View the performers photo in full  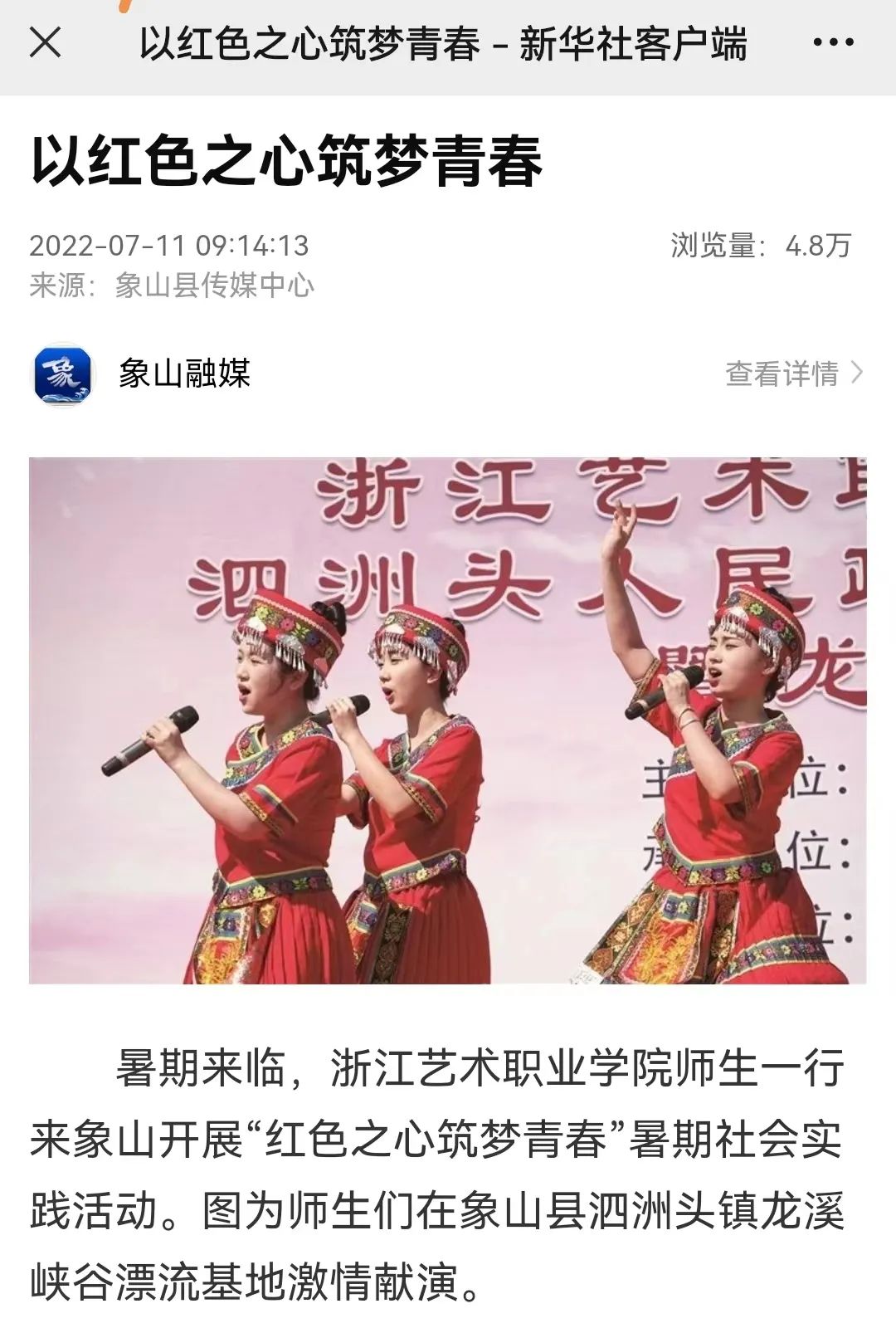447,720
